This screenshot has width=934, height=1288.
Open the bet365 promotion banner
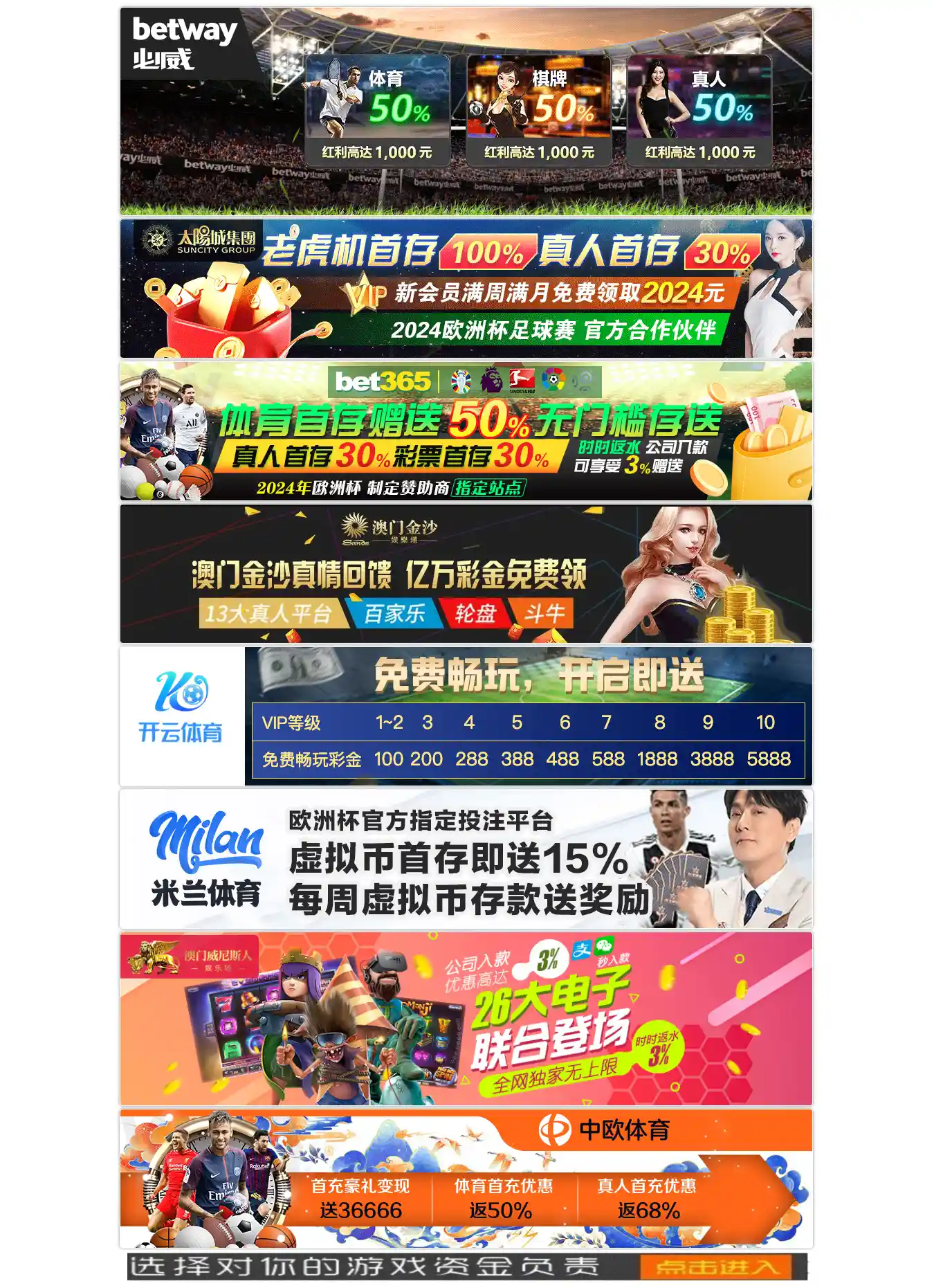coord(466,430)
